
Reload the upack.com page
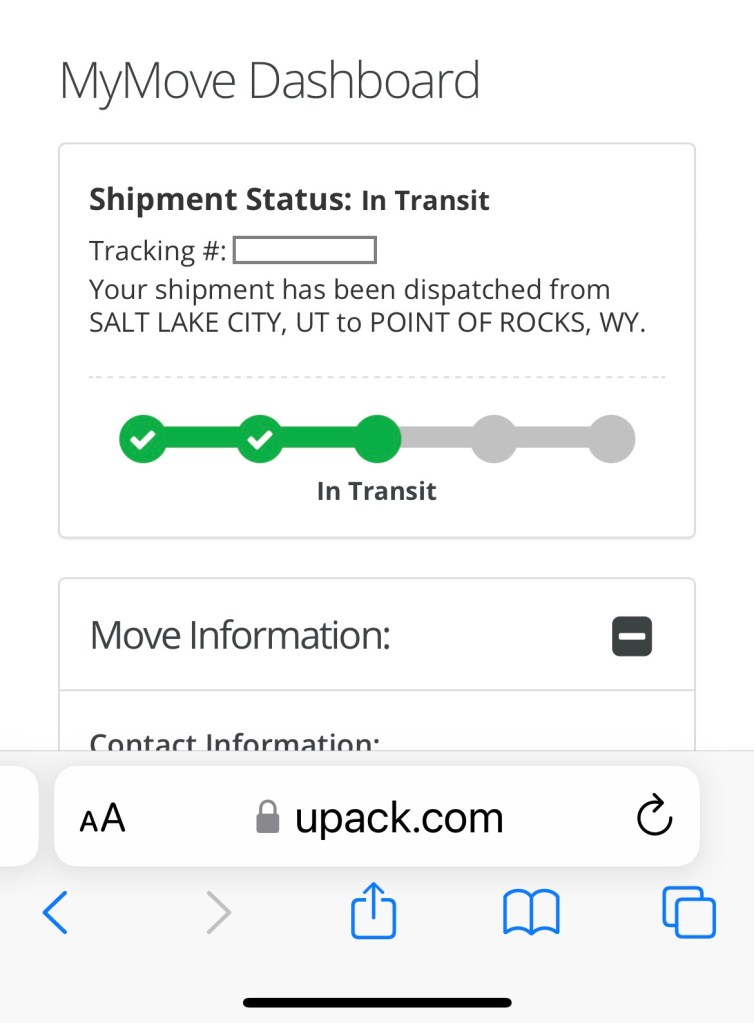coord(654,816)
